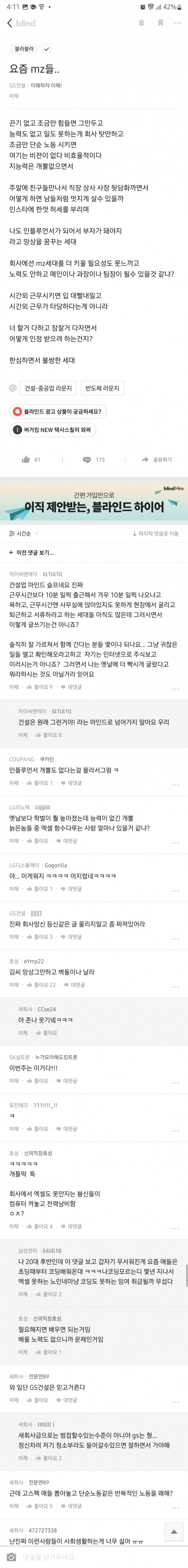188x1568 pixels.
Task: Jump to the last comment via 마지막 댓글로 이동
Action: pyautogui.click(x=155, y=534)
